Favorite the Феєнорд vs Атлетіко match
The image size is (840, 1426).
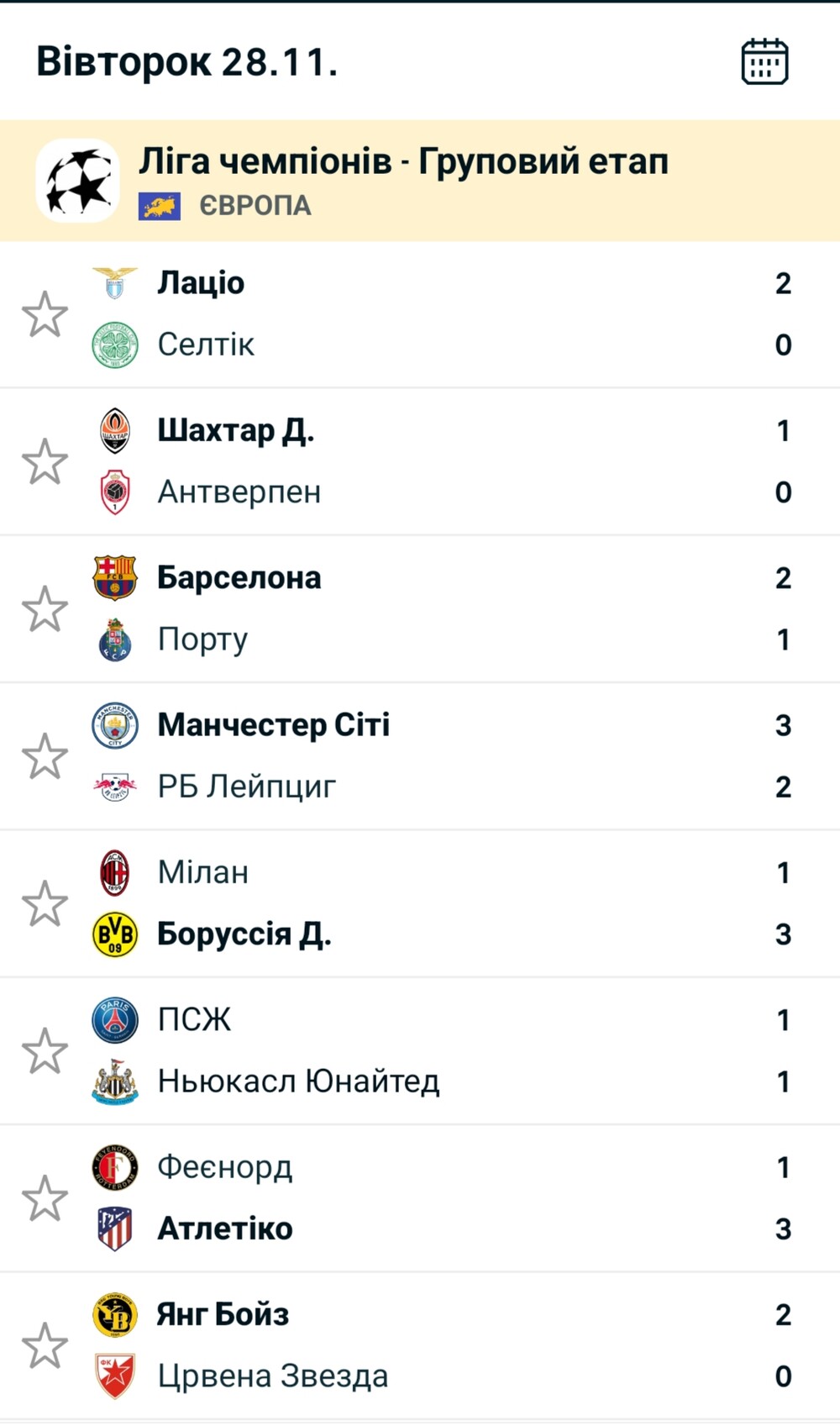click(45, 1198)
